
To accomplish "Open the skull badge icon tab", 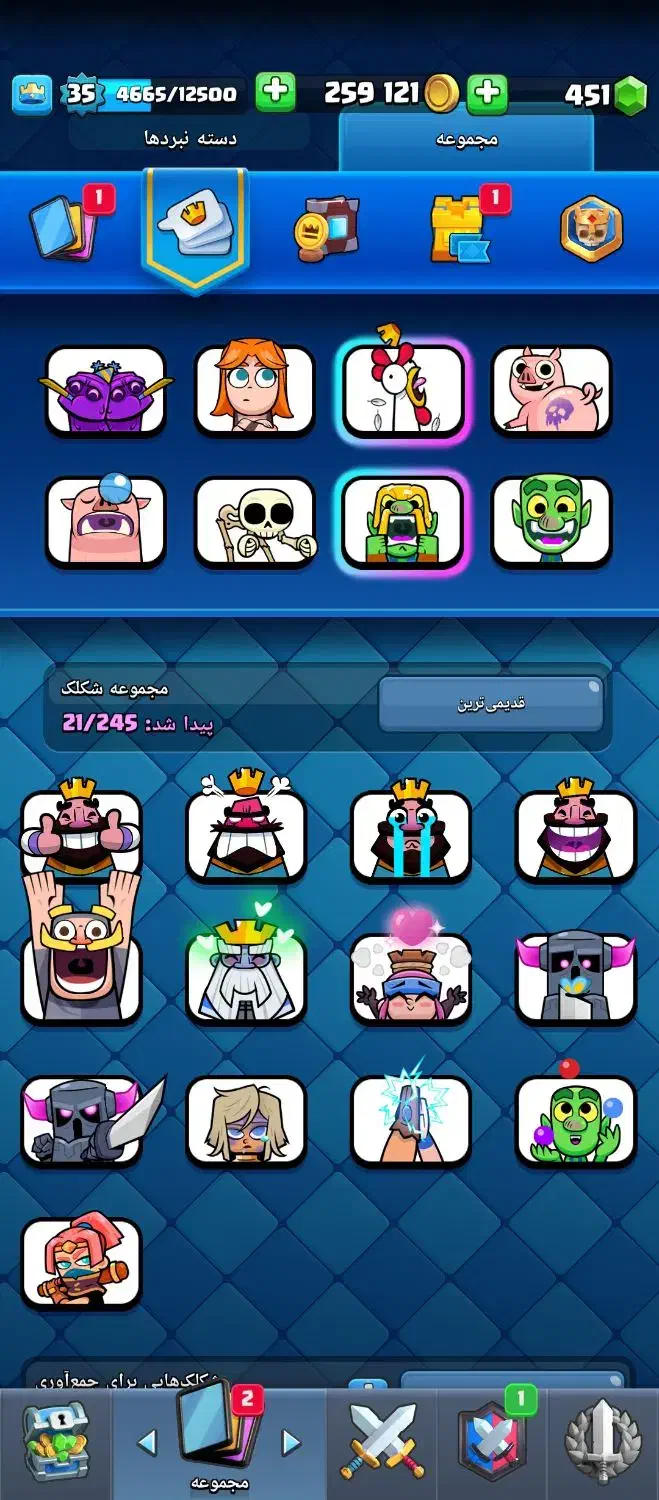I will (x=591, y=228).
